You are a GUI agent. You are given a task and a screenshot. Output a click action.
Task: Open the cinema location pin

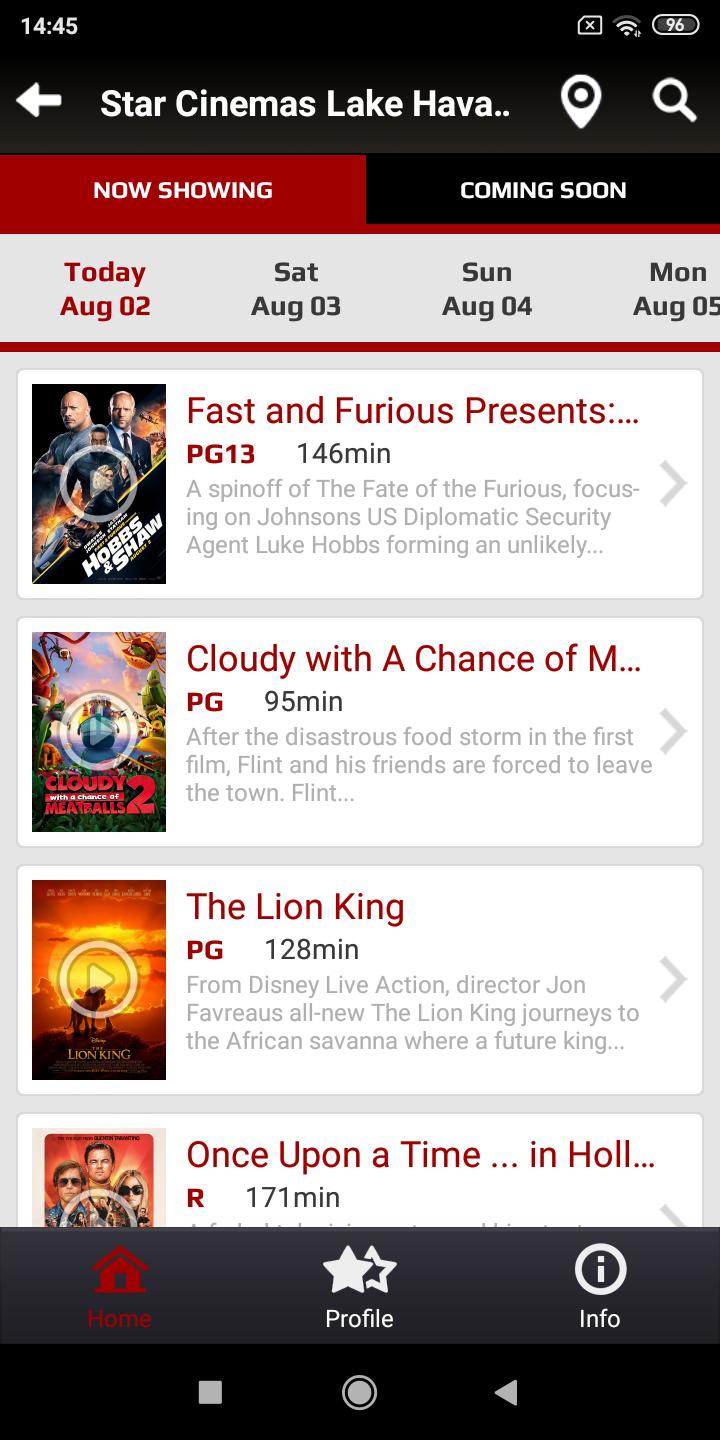(x=580, y=102)
